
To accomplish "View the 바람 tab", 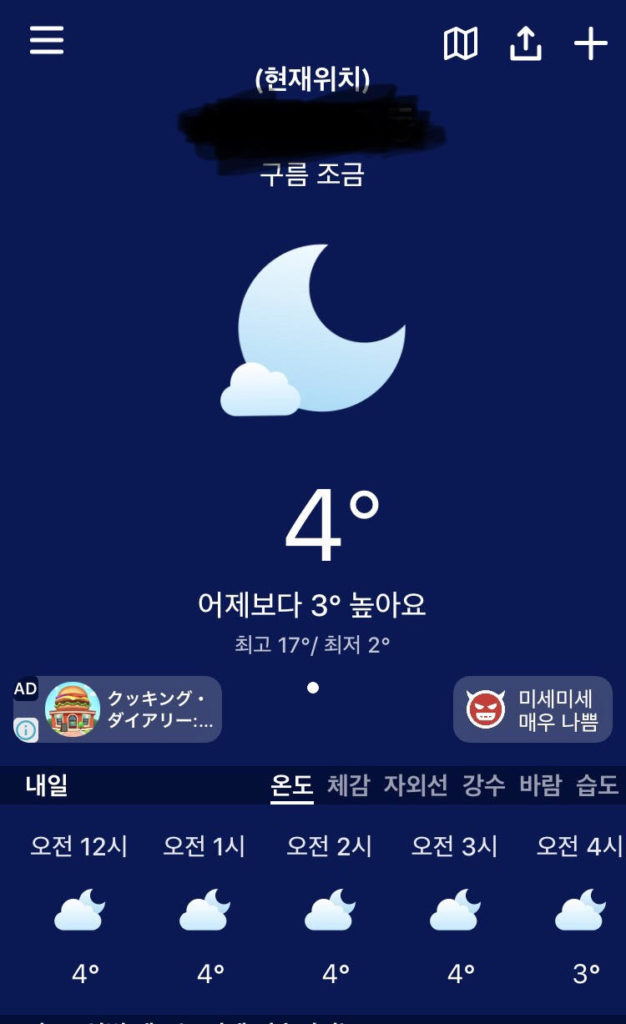I will pyautogui.click(x=540, y=786).
